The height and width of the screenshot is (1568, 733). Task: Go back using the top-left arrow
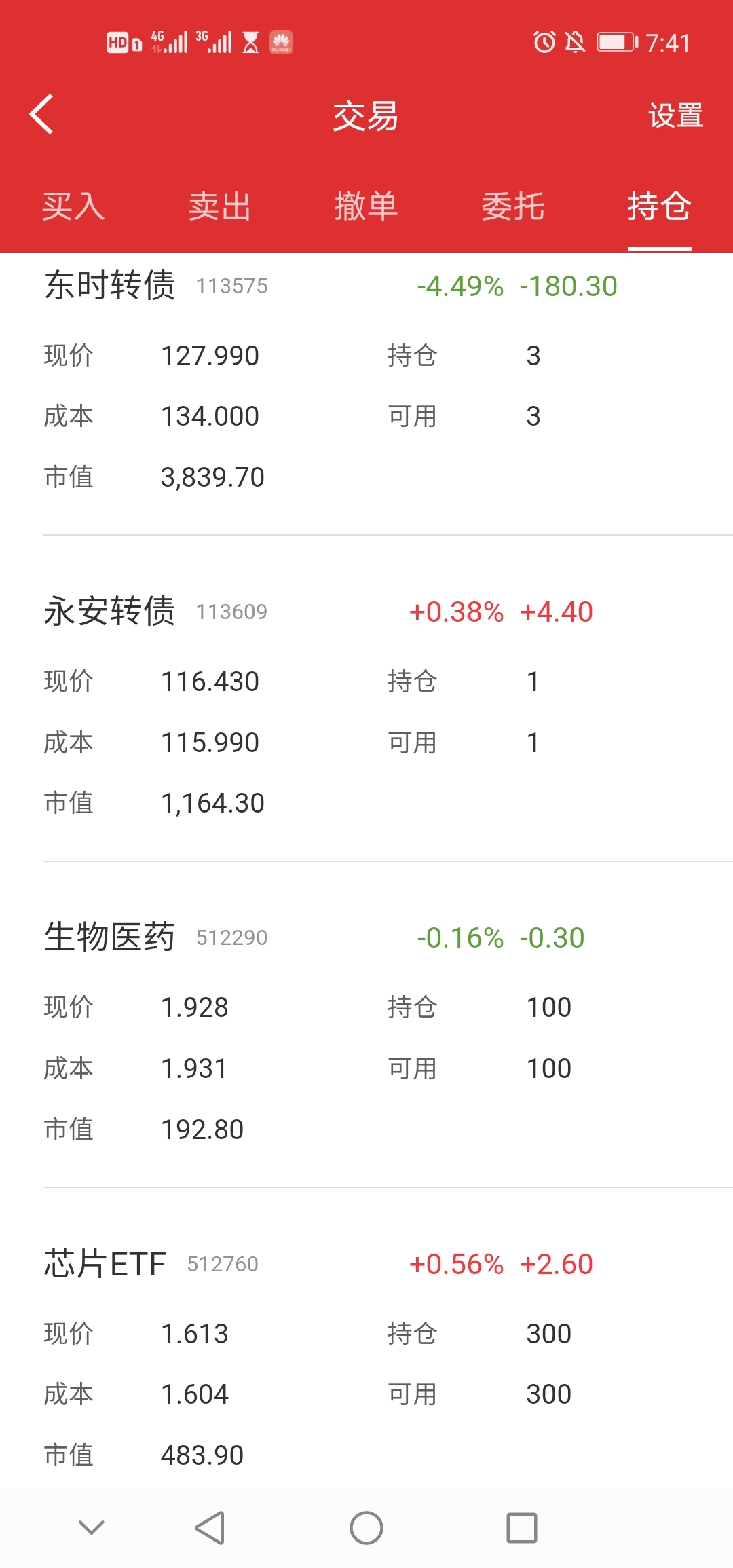tap(41, 114)
